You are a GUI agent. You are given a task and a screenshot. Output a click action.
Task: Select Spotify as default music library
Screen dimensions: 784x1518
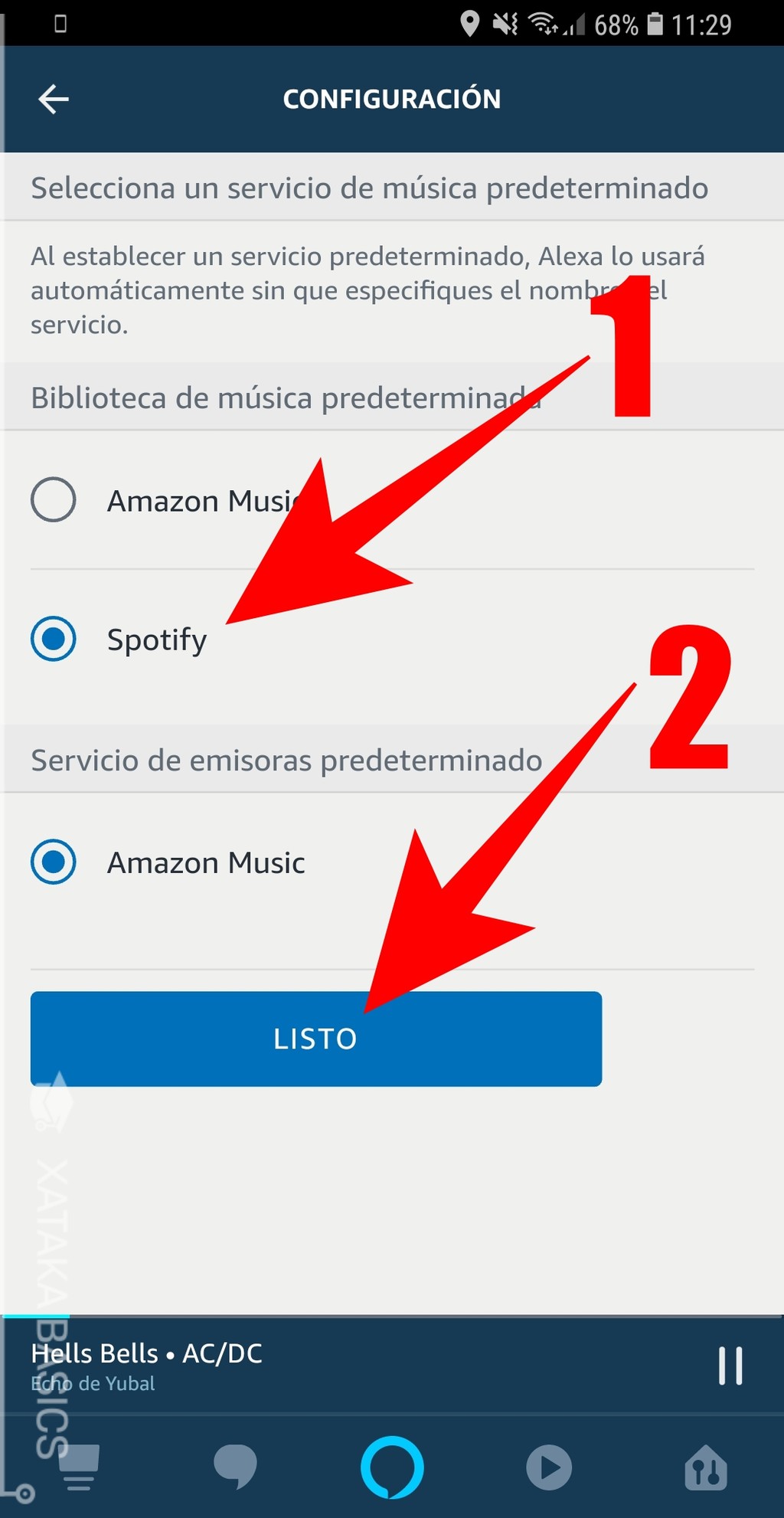pos(53,640)
